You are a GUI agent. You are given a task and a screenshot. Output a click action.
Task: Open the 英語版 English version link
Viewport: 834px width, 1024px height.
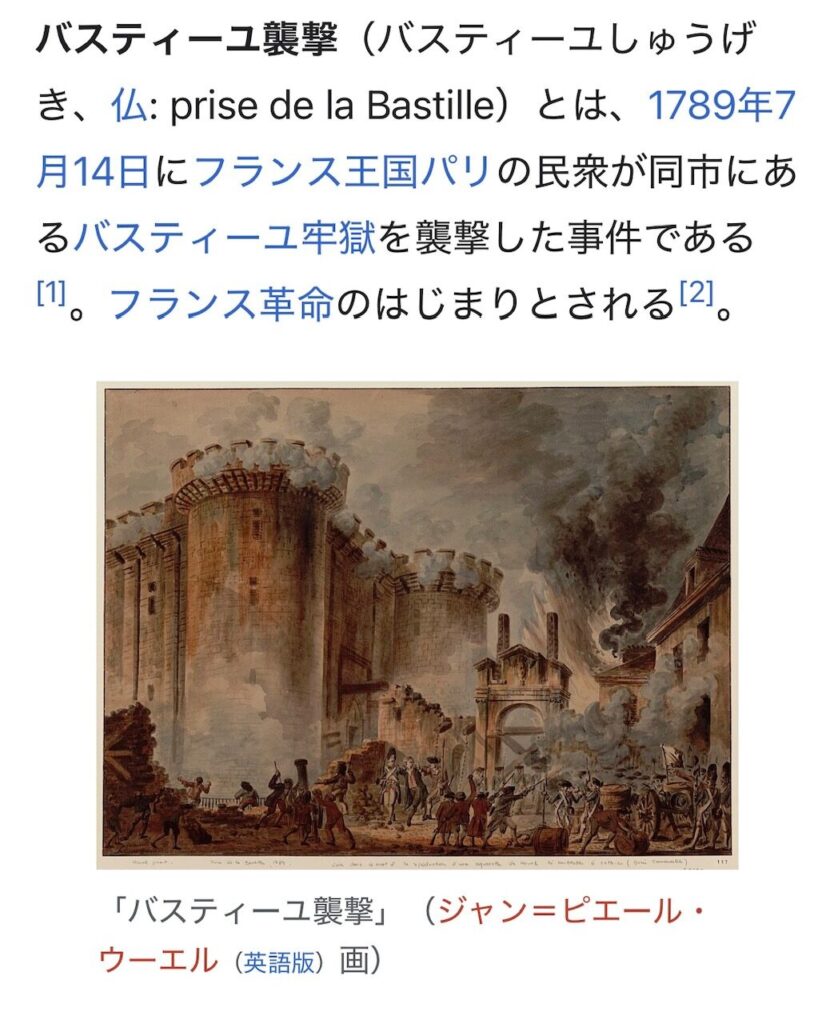coord(280,961)
